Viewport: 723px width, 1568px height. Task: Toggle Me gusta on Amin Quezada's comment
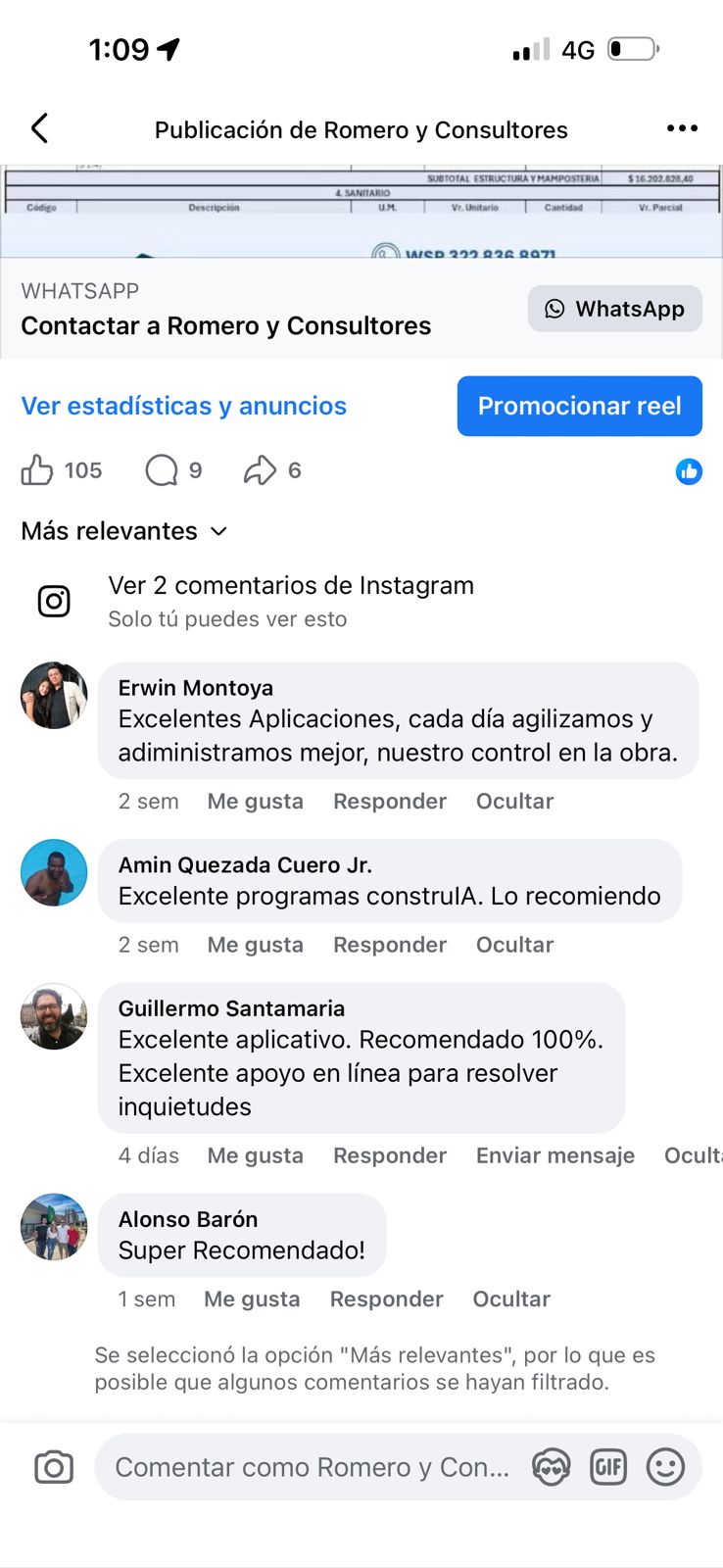click(x=255, y=944)
